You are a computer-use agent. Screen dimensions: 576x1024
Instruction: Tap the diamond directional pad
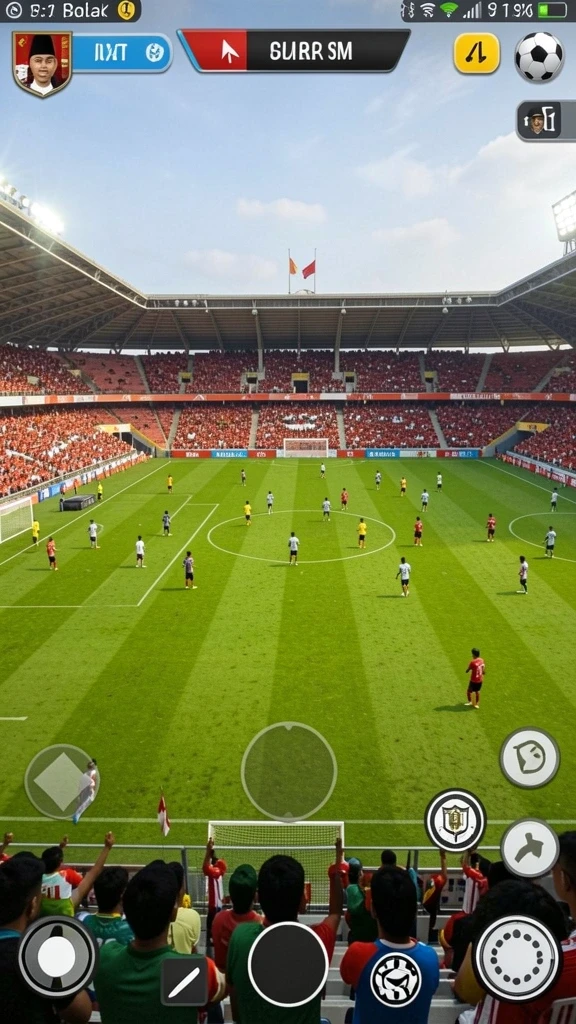pos(60,781)
